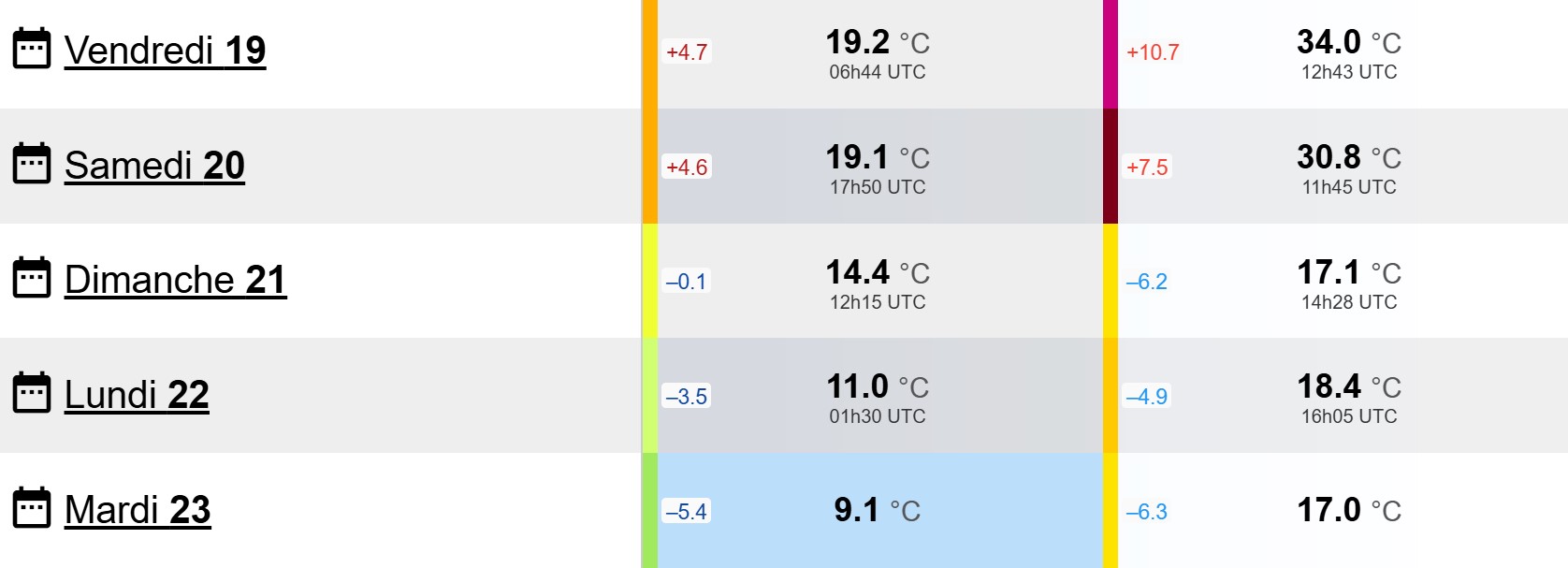View data for Mardi 23

[138, 510]
